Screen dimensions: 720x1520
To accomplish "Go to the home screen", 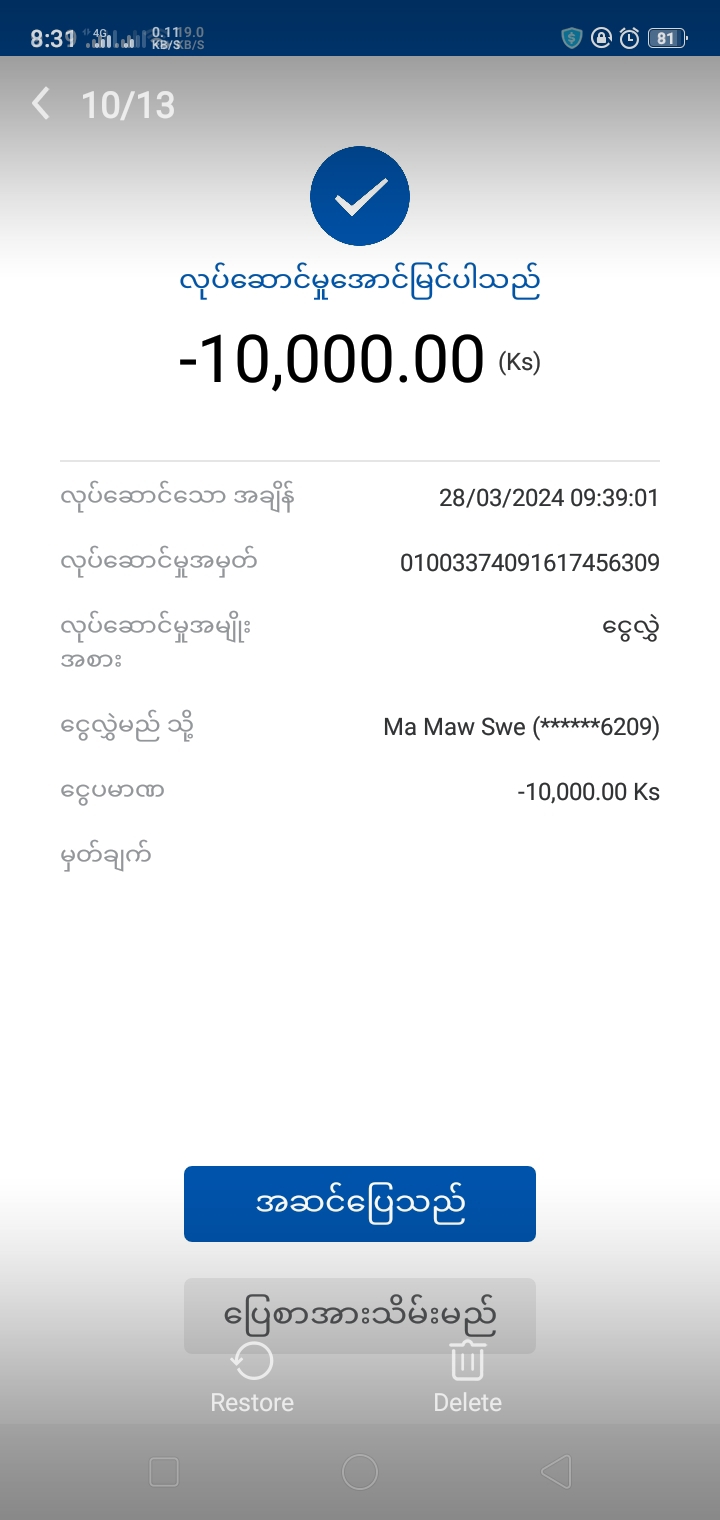I will click(360, 1472).
